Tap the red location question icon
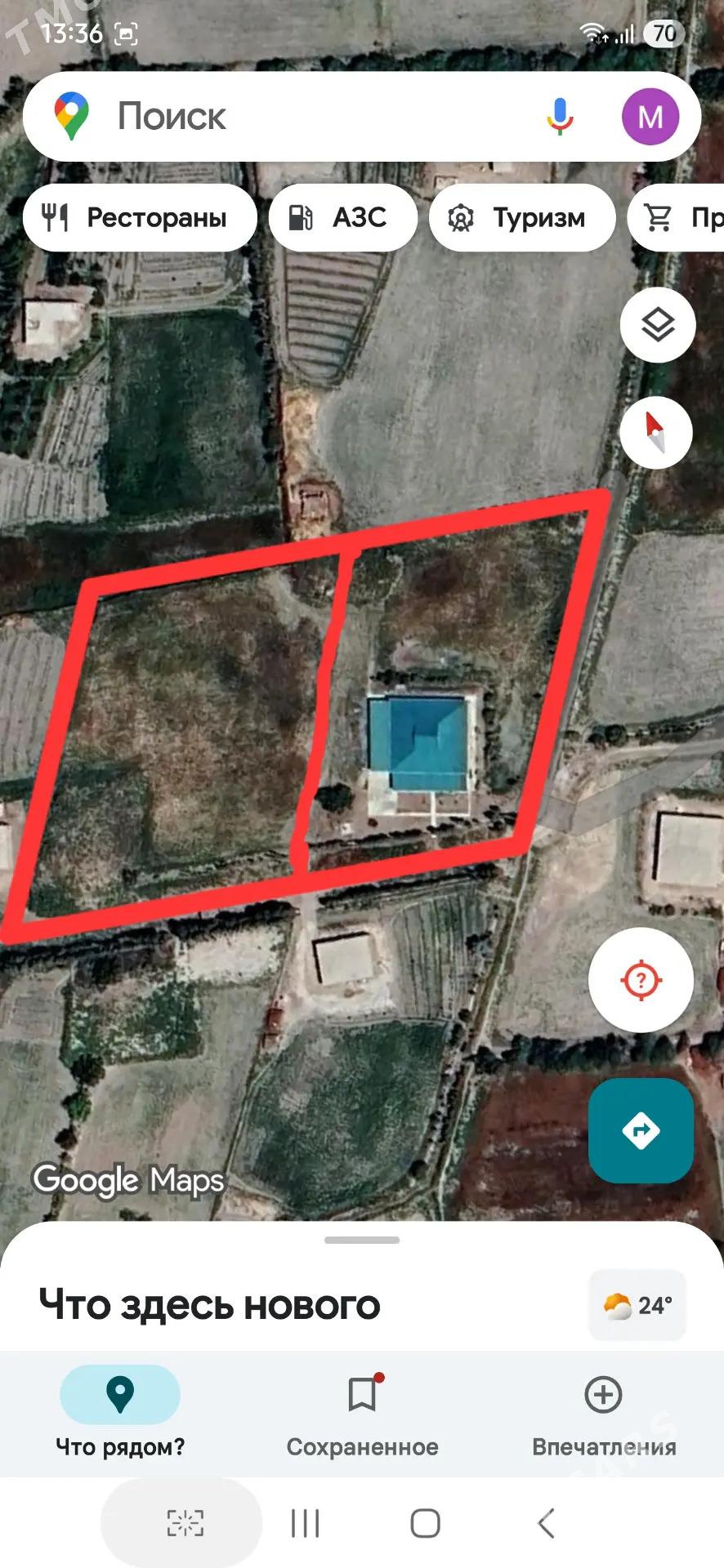This screenshot has width=724, height=1568. [x=641, y=981]
